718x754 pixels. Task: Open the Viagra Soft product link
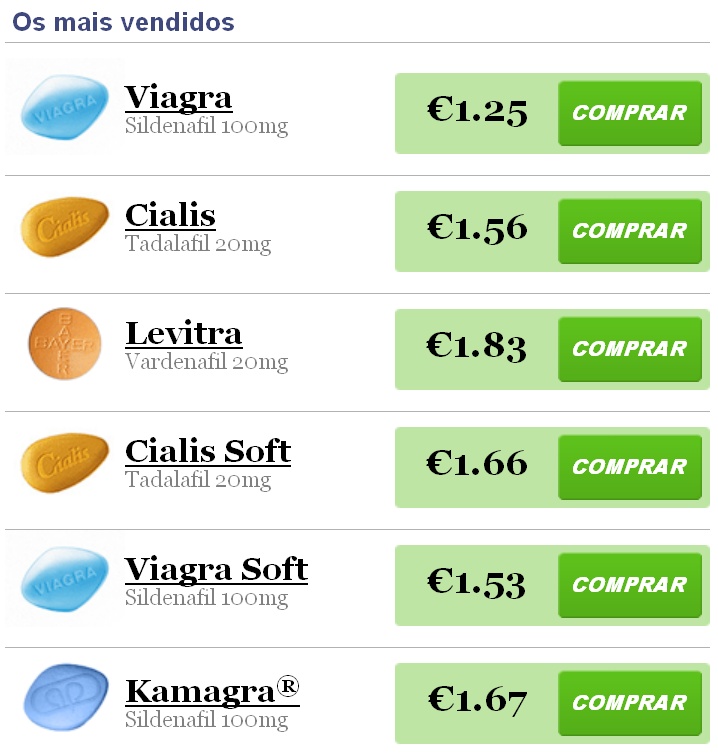216,570
